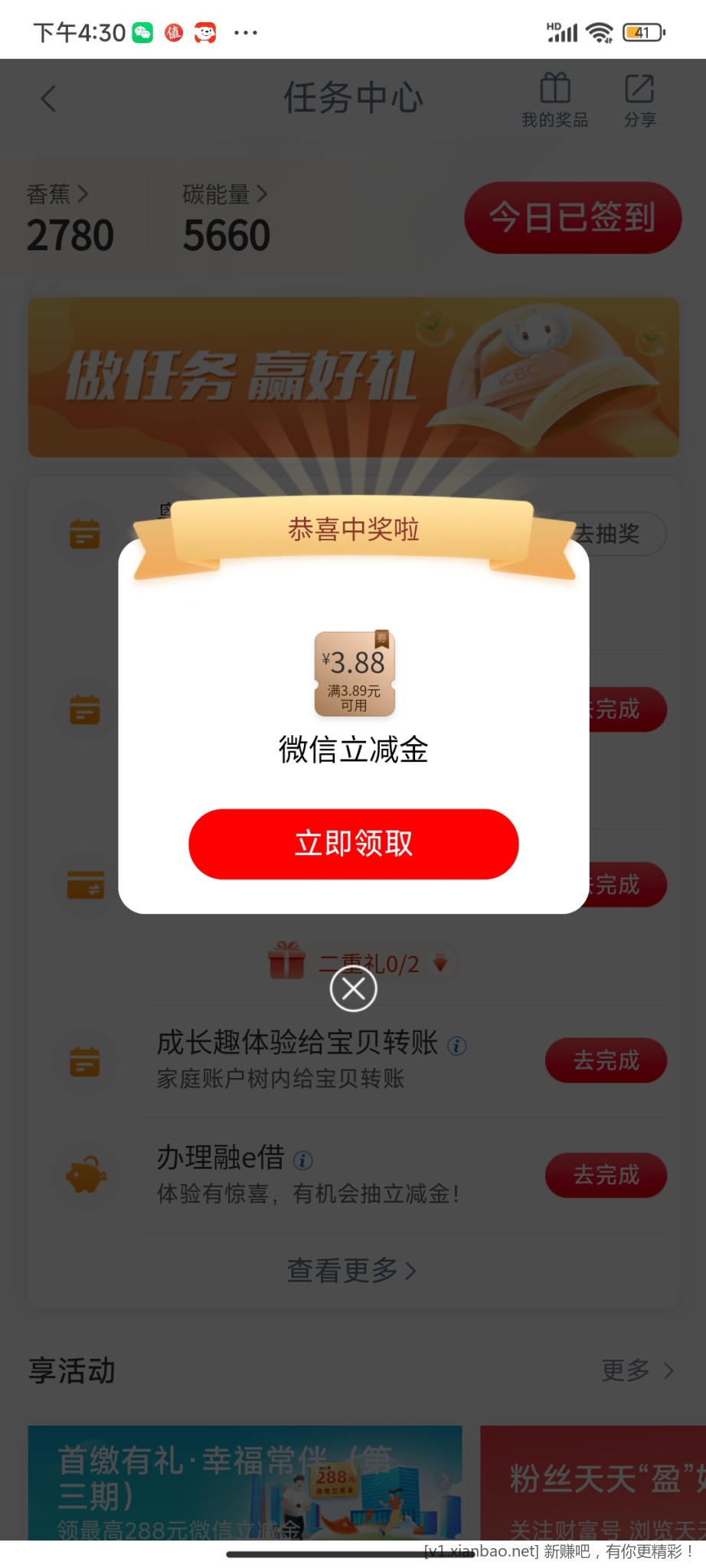This screenshot has height=1568, width=706.
Task: Open 我的奖品 gift icon
Action: click(555, 100)
